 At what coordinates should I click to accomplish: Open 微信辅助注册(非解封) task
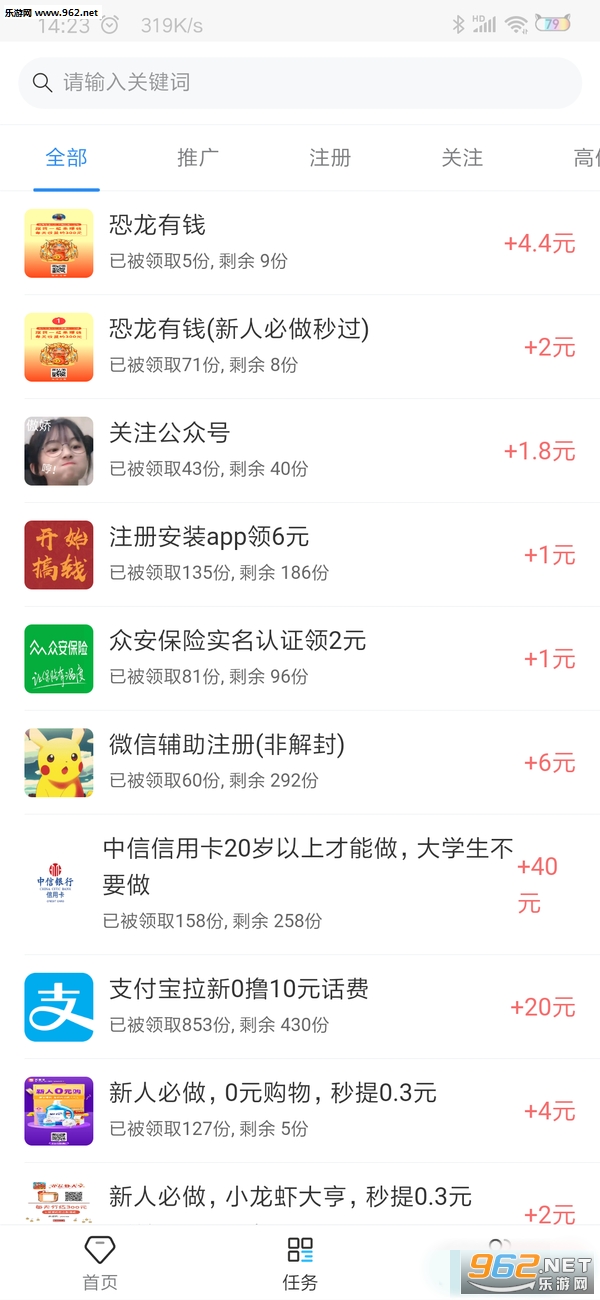coord(300,763)
